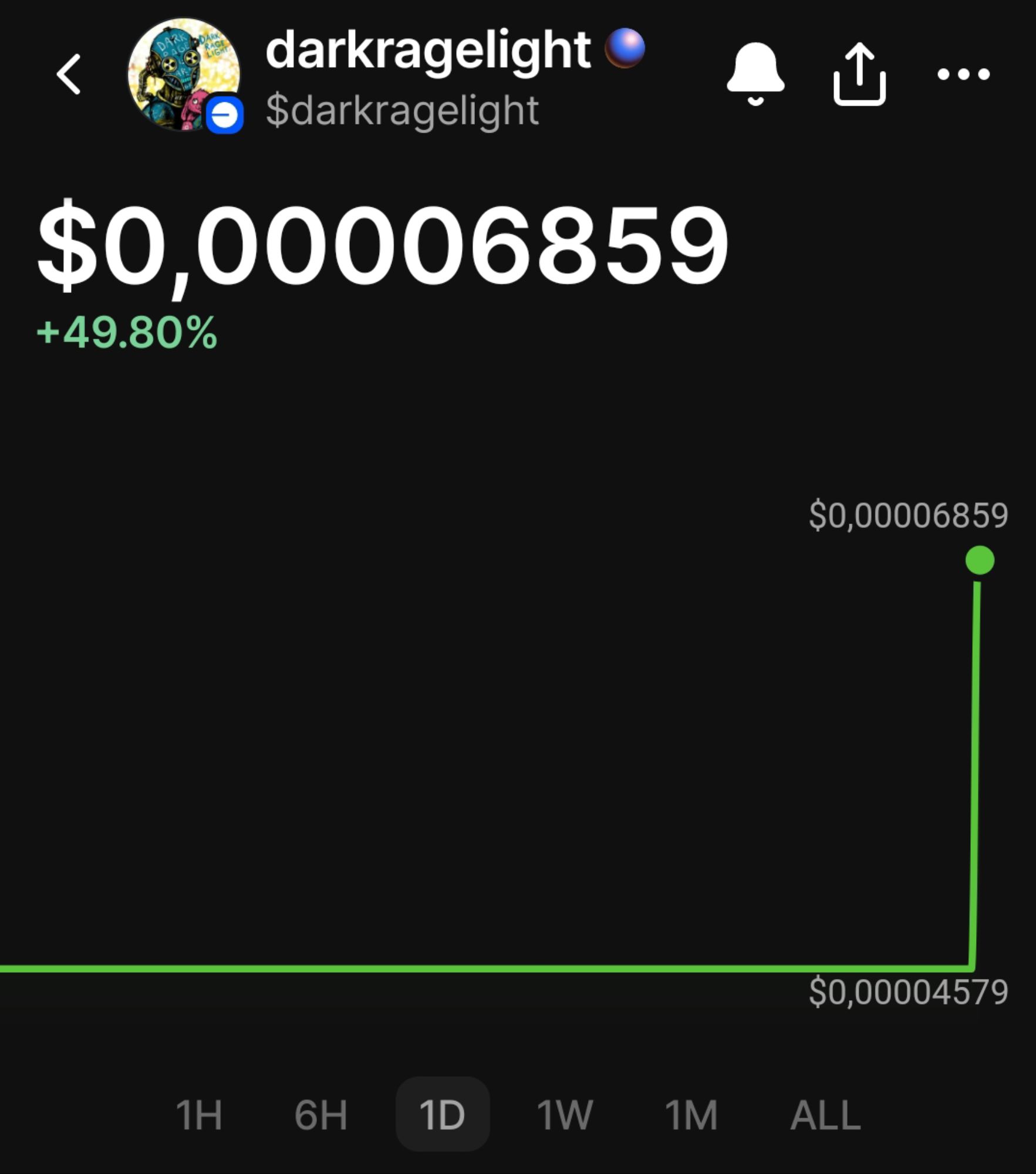Viewport: 1036px width, 1174px height.
Task: View the 1M chart range
Action: point(691,1115)
